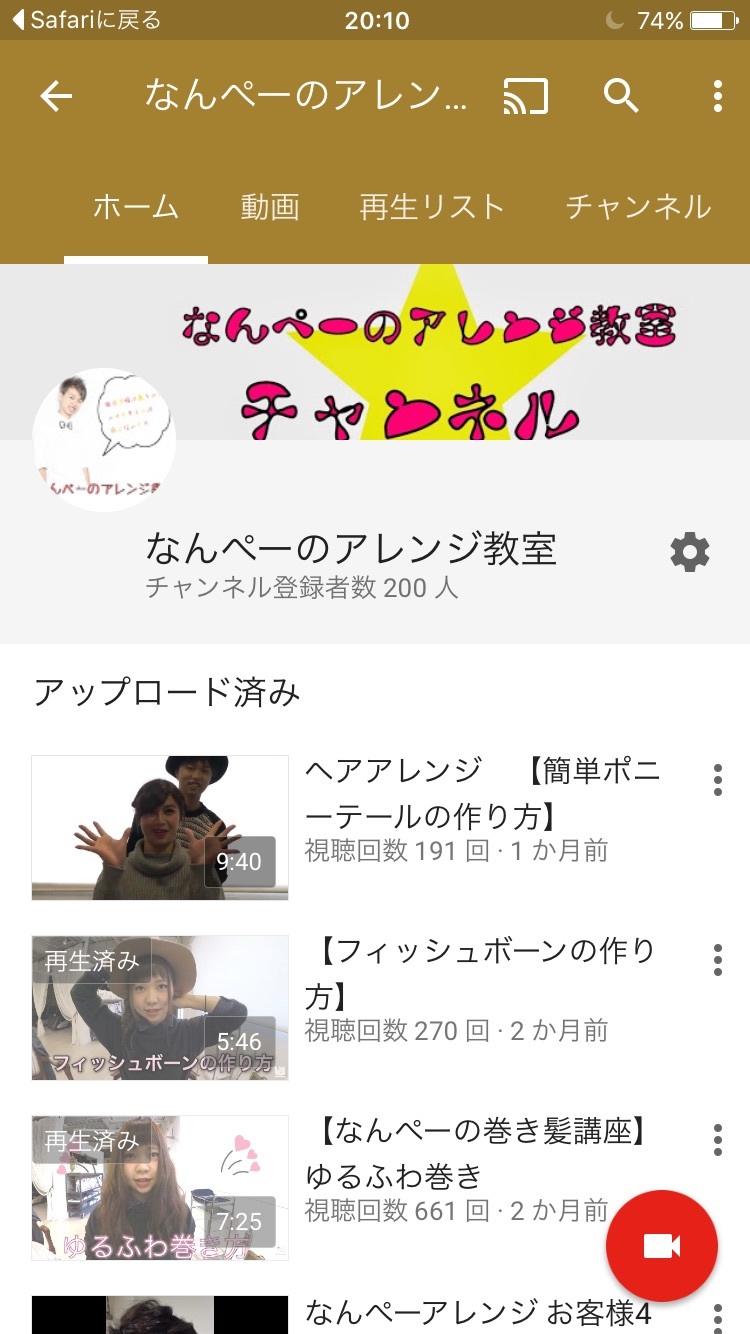The width and height of the screenshot is (750, 1334).
Task: Switch to the 動画 tab
Action: (x=270, y=207)
